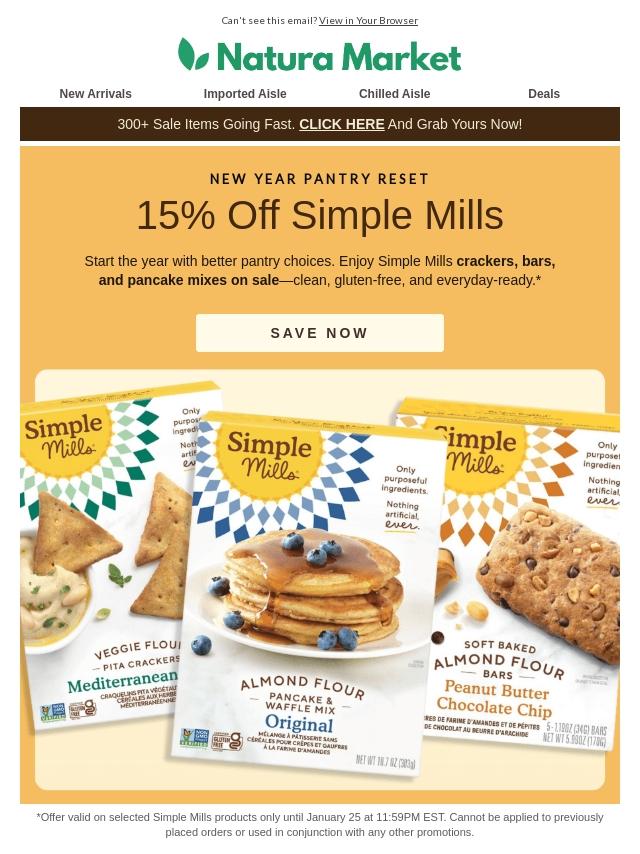Open the Imported Aisle link
This screenshot has width=640, height=854.
245,94
